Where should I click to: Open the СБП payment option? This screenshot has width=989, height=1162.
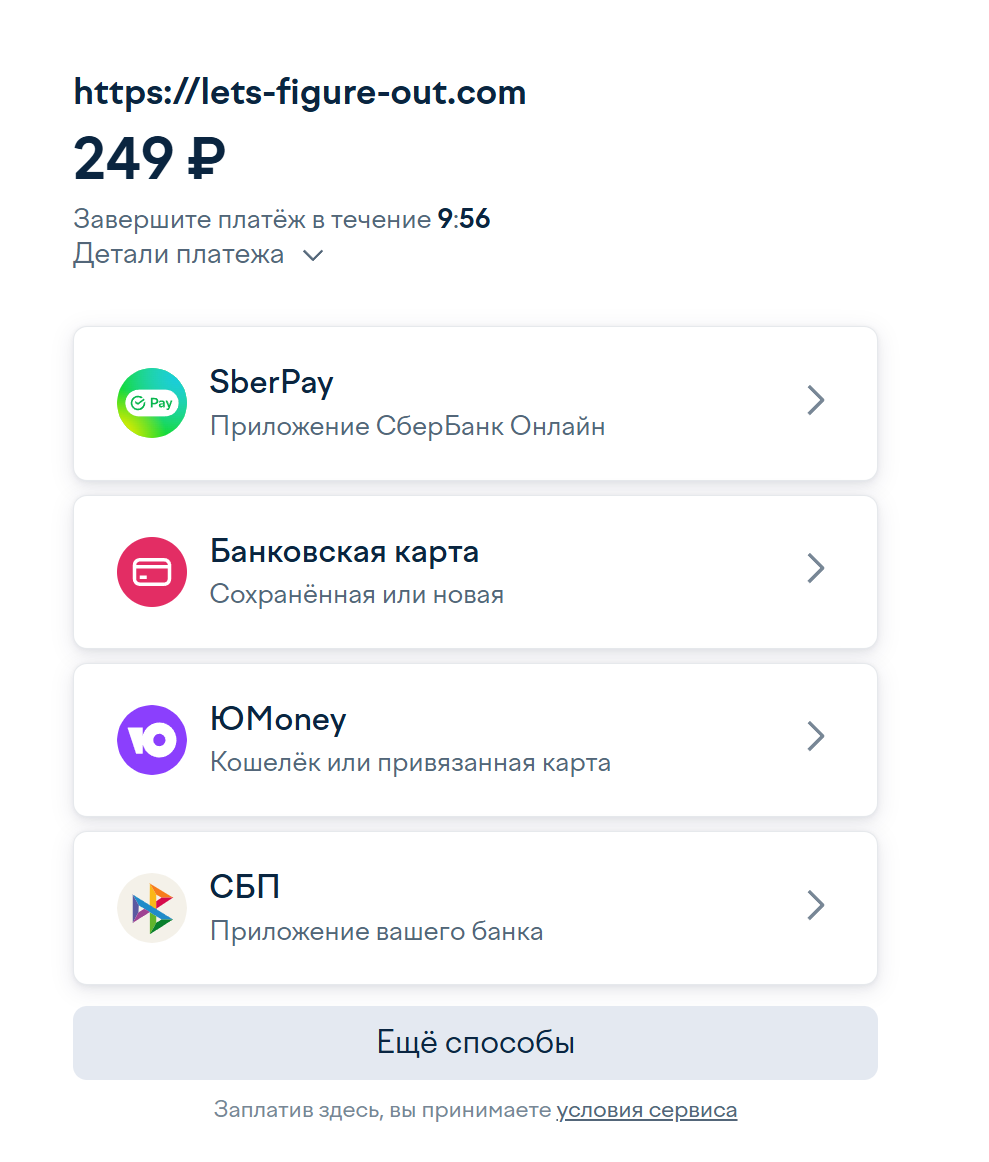474,907
